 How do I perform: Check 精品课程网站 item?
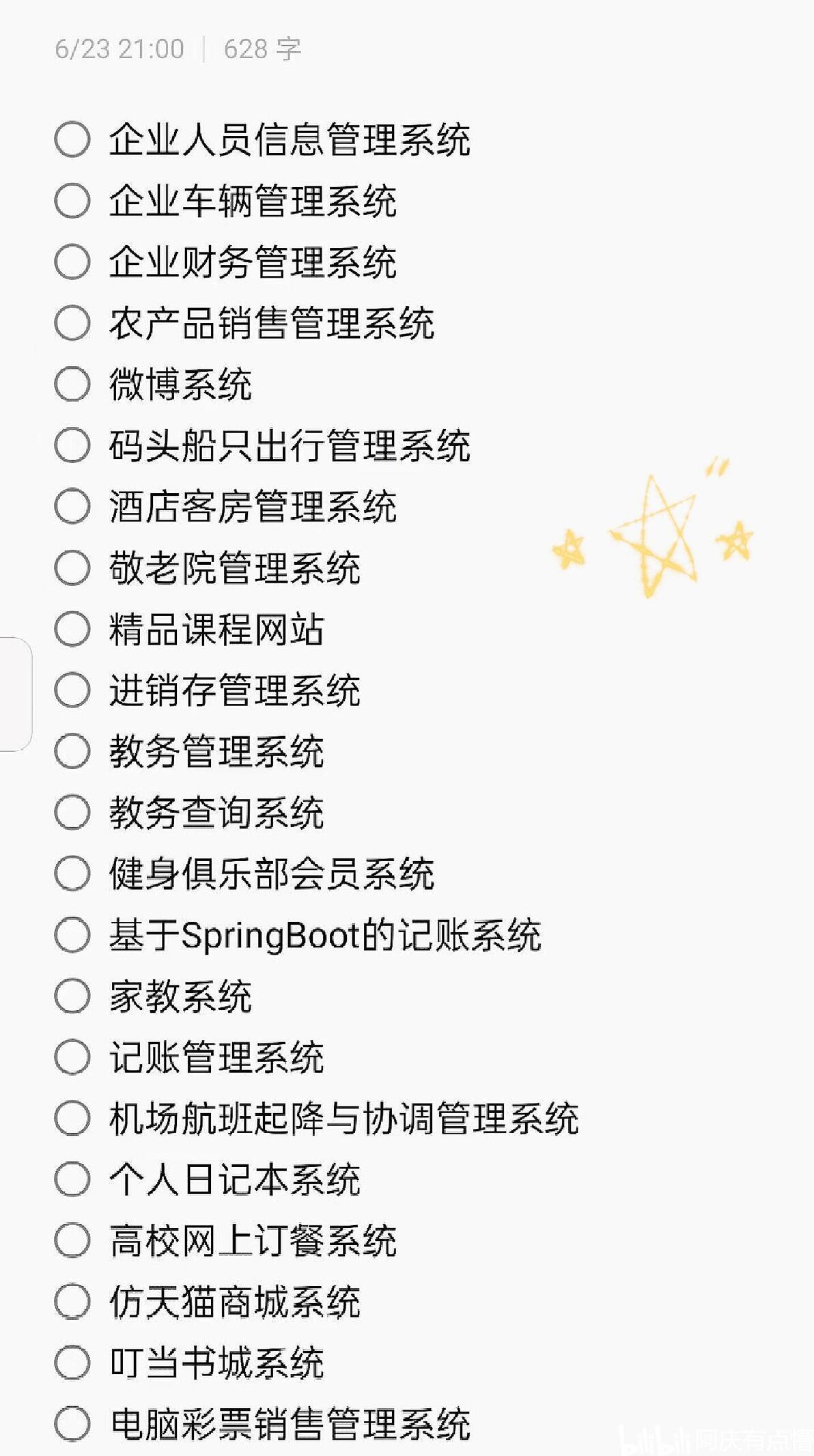click(x=72, y=629)
